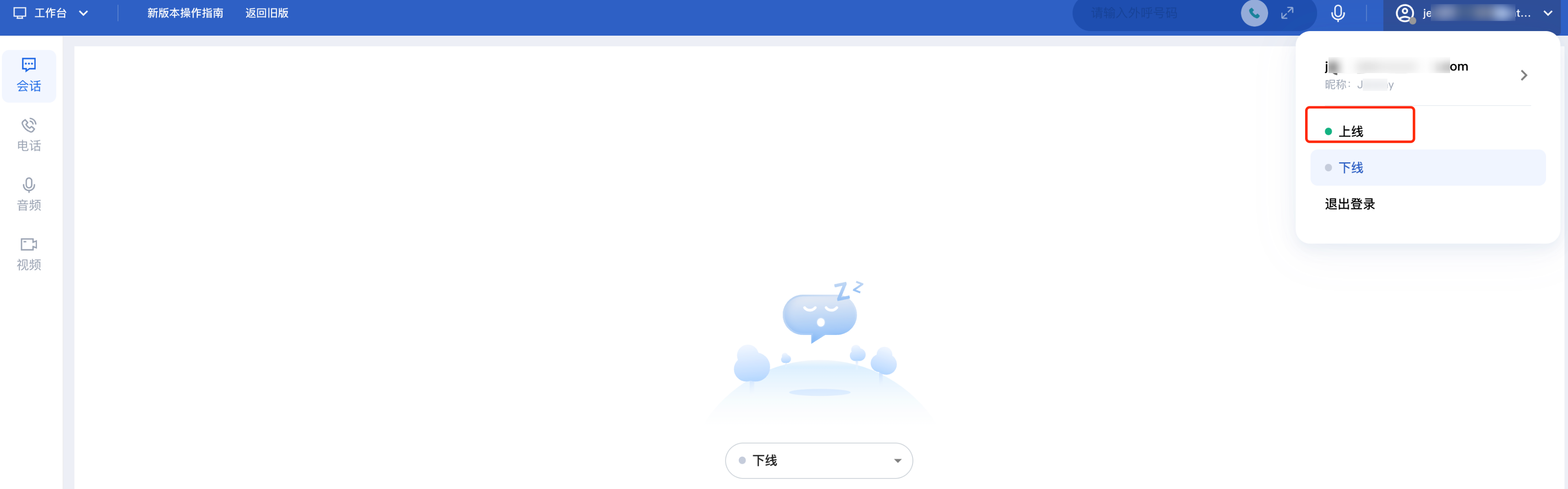
Task: Switch to the 会话 tab
Action: (x=29, y=75)
